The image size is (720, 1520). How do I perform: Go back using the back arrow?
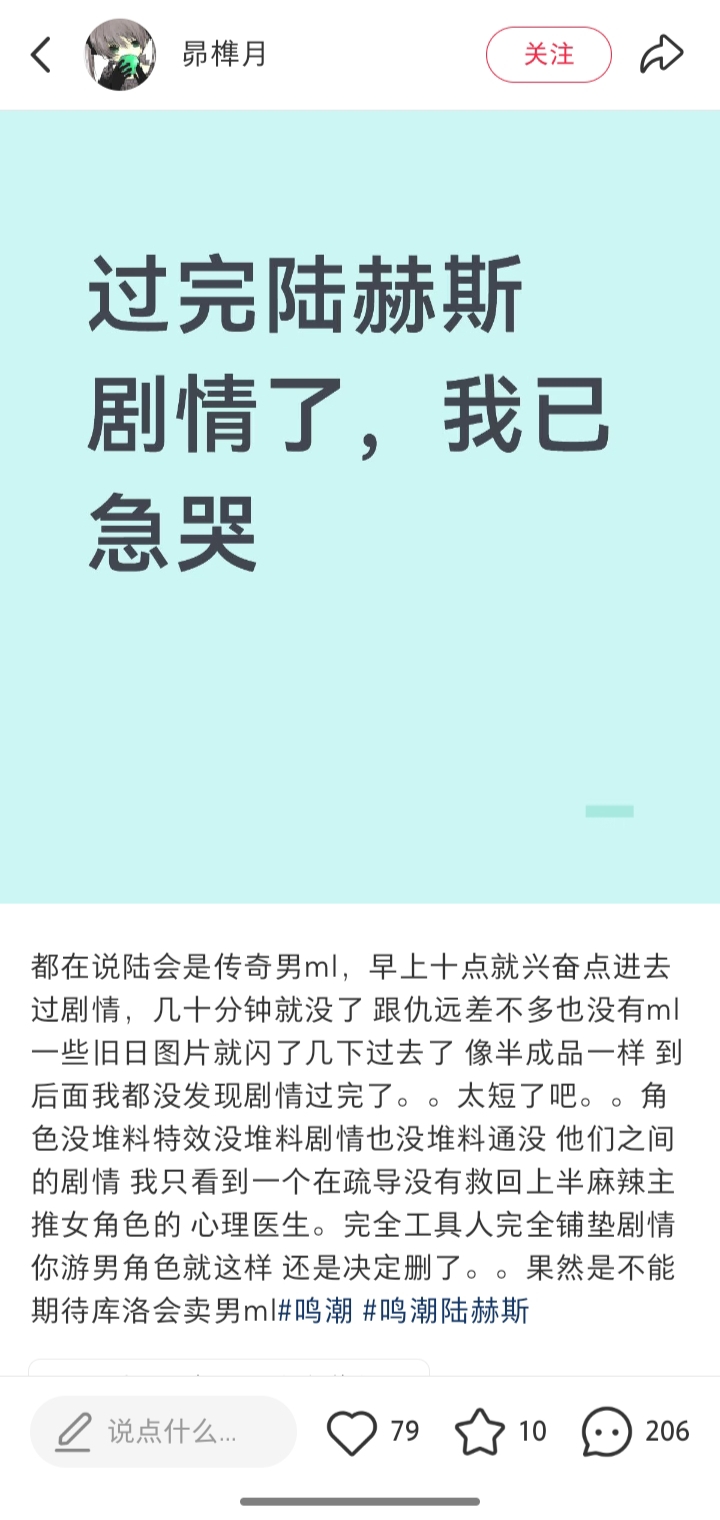[x=40, y=55]
